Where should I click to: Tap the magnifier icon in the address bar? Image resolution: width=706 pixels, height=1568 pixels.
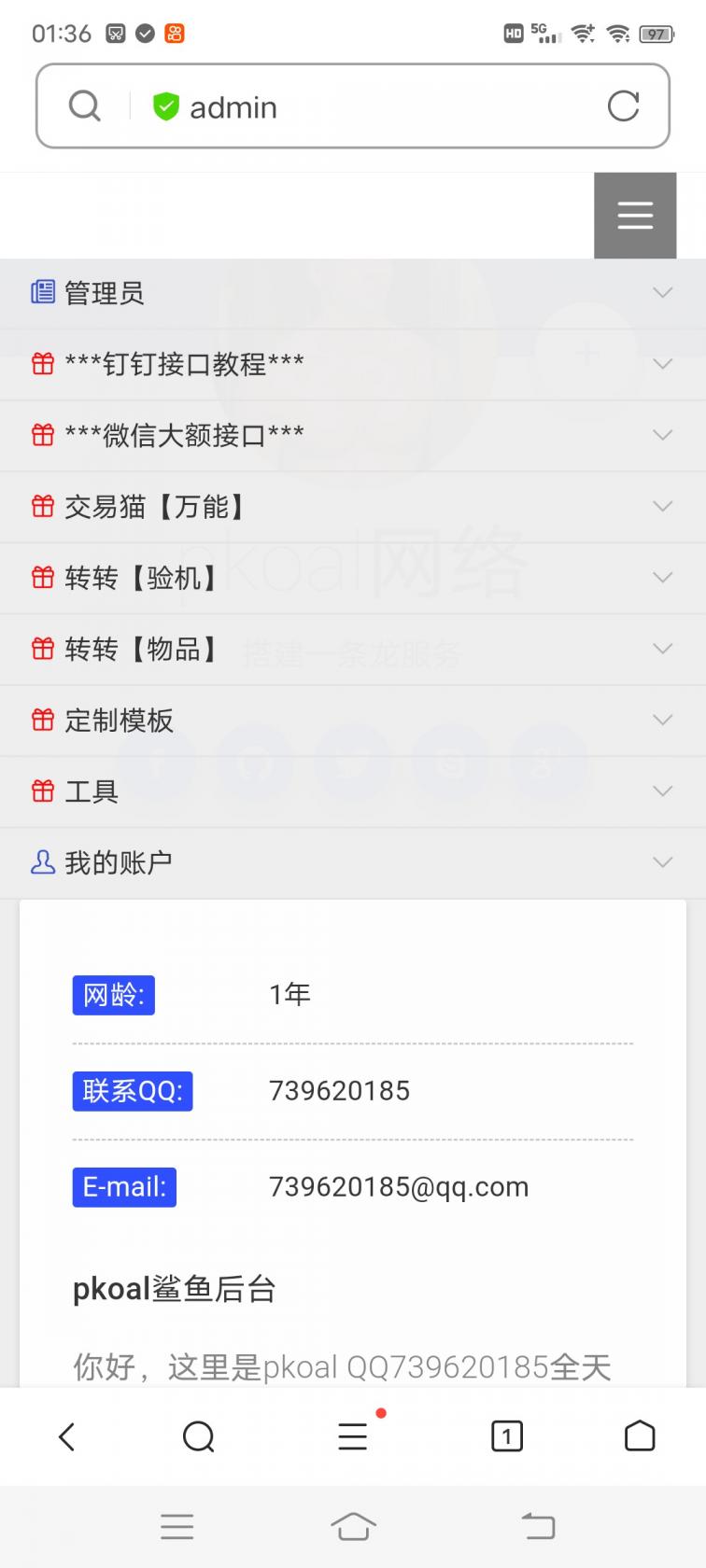coord(85,105)
